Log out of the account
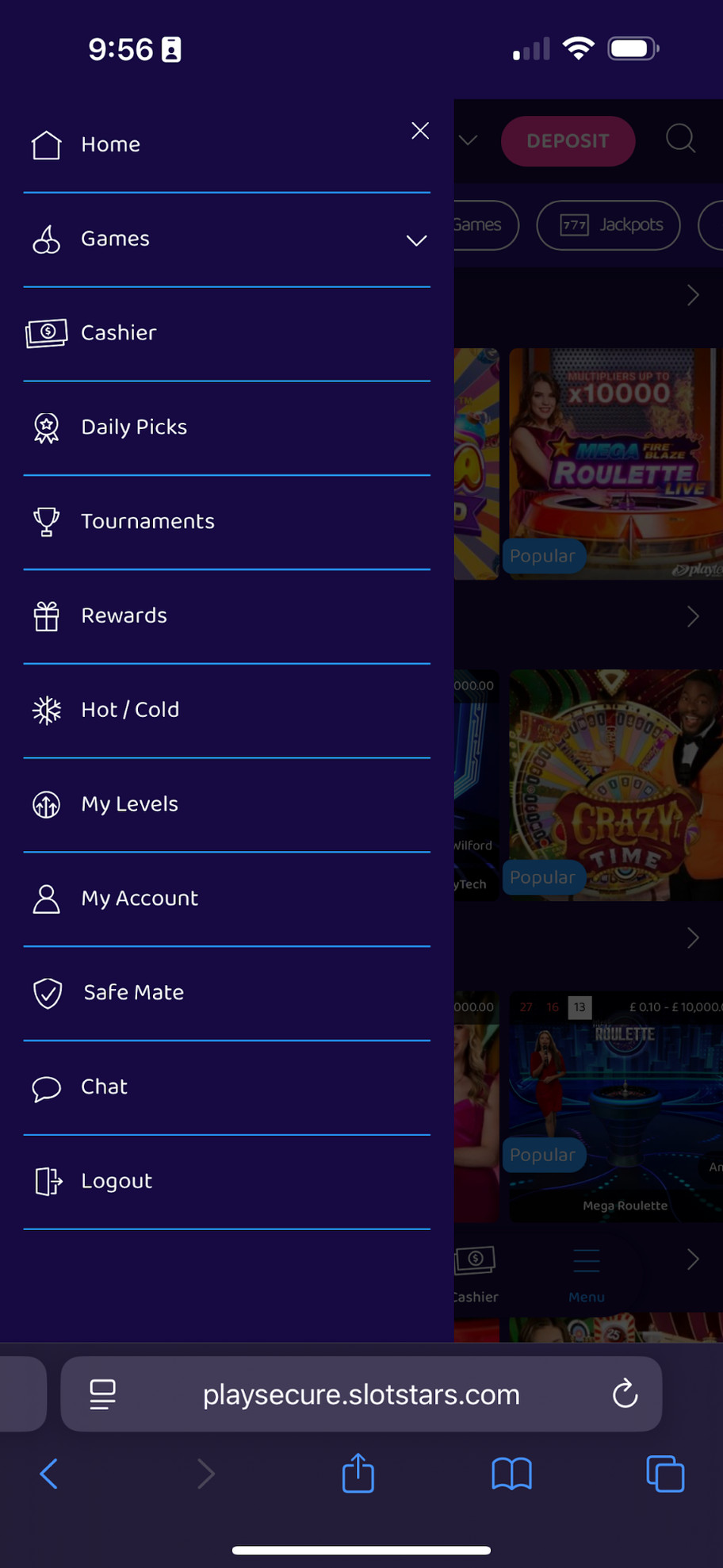Viewport: 723px width, 1568px height. click(x=117, y=1182)
